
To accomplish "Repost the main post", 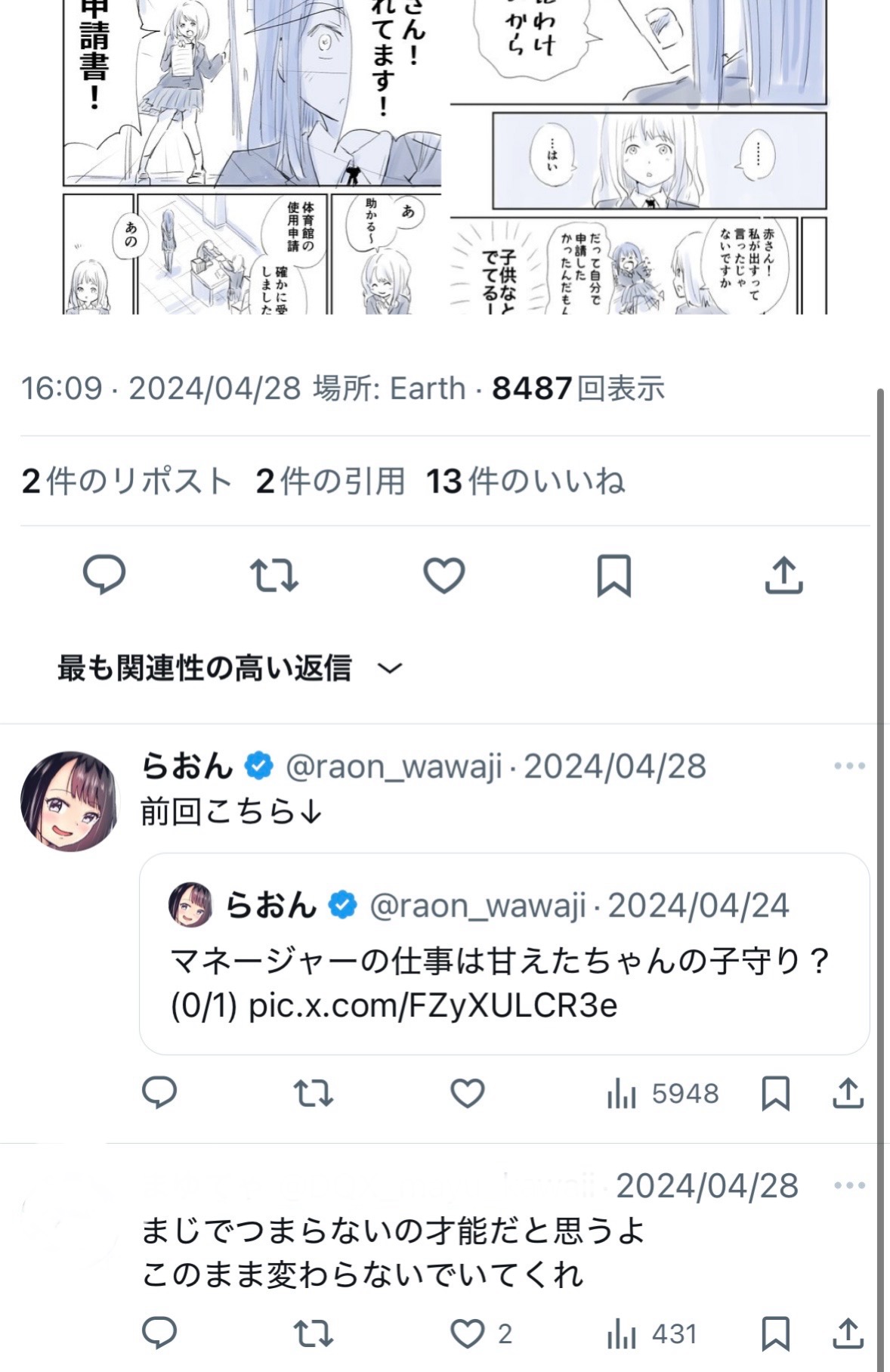I will 274,575.
